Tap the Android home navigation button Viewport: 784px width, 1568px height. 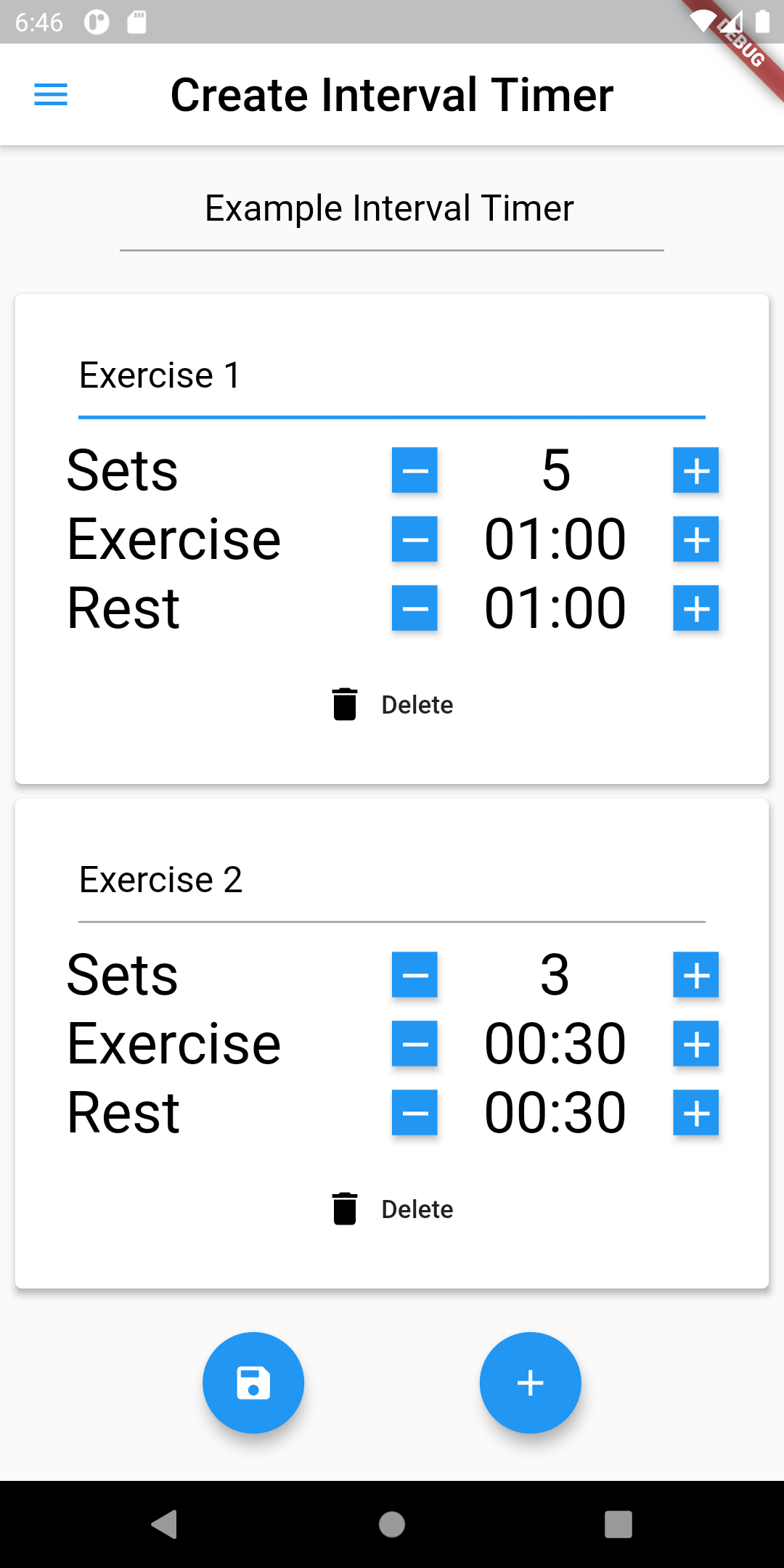(392, 1525)
